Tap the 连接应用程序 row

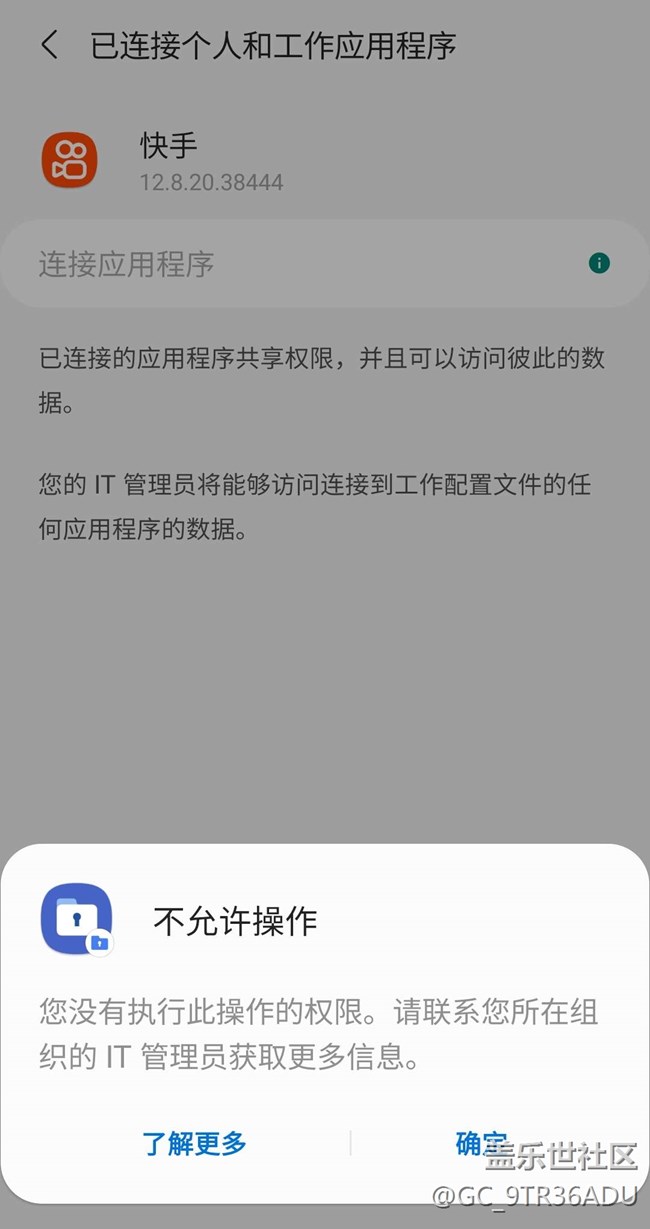[x=325, y=264]
